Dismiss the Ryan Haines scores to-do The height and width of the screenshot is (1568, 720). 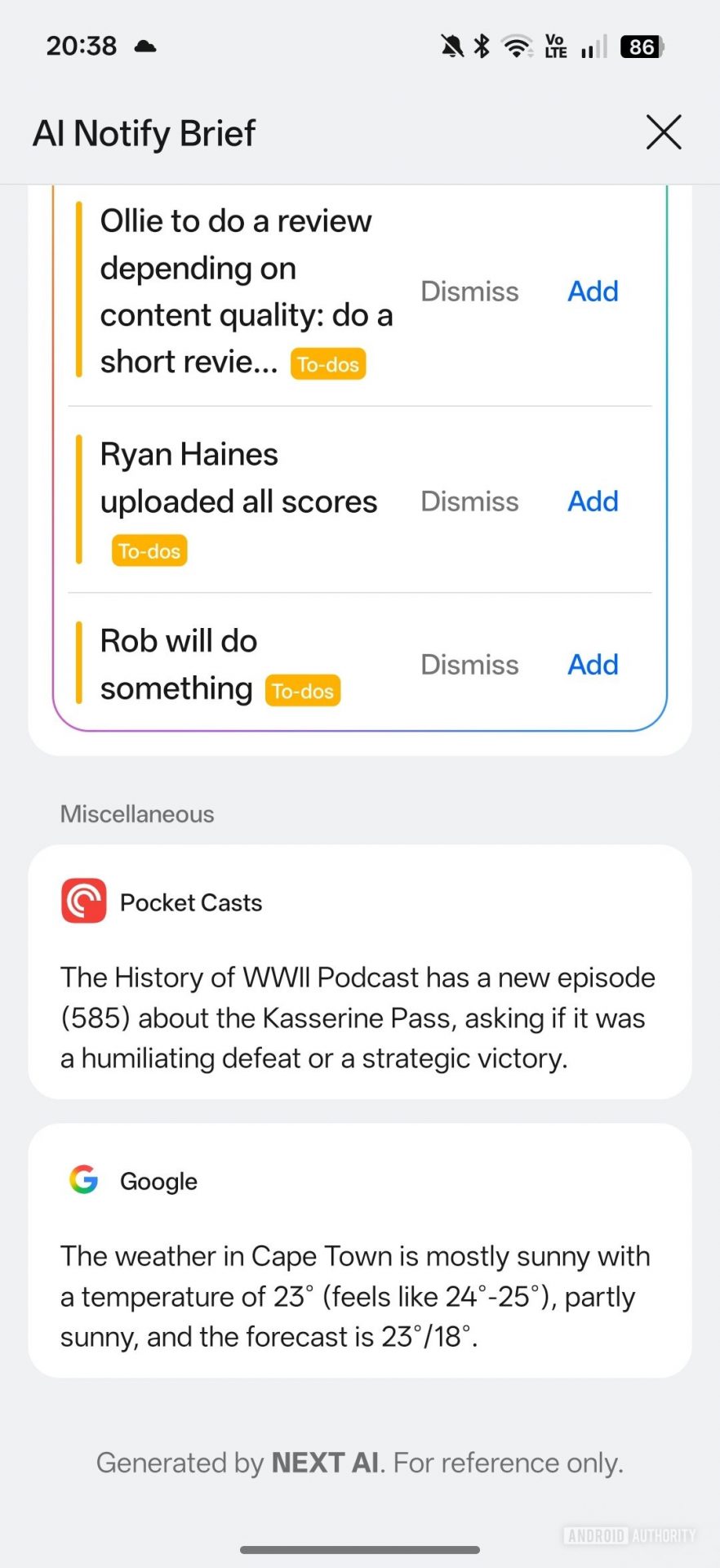pyautogui.click(x=469, y=501)
